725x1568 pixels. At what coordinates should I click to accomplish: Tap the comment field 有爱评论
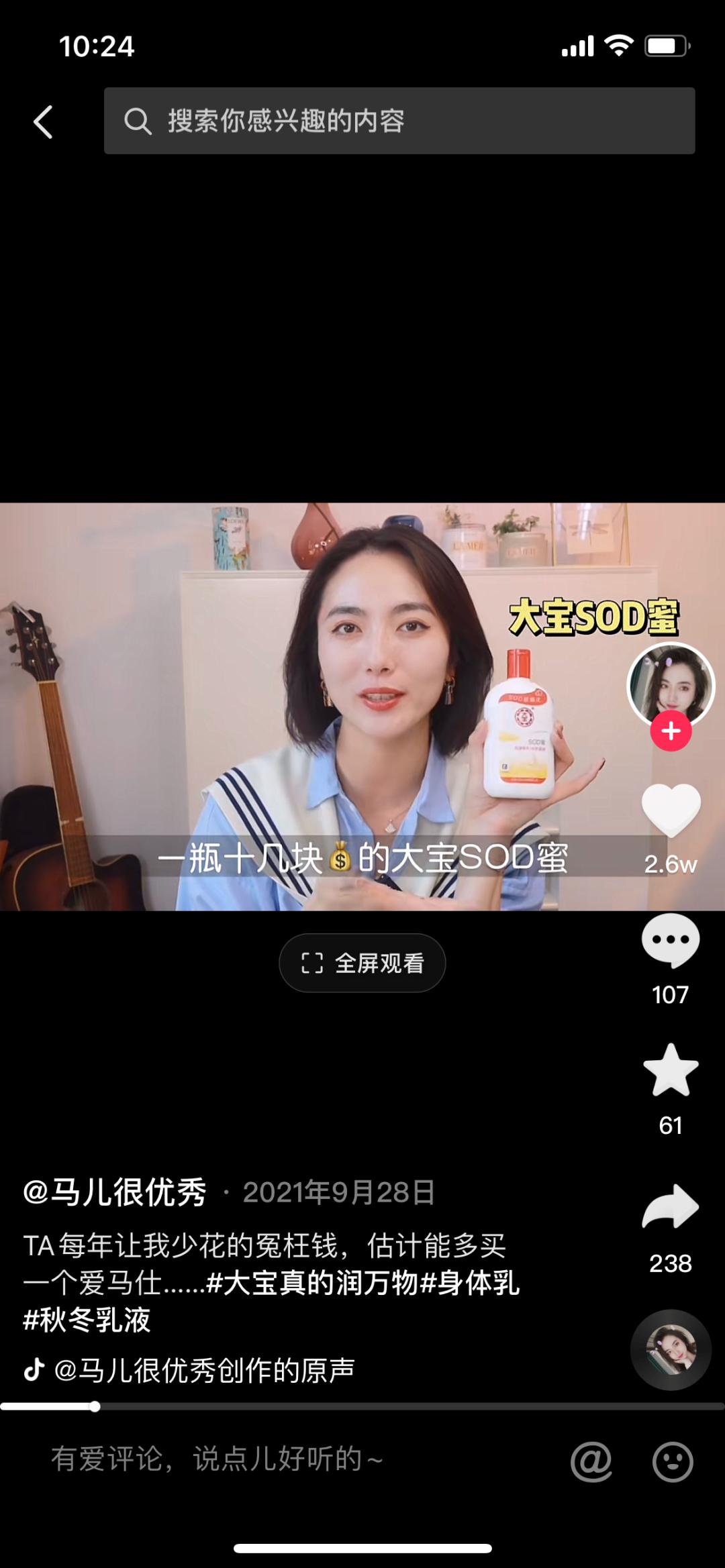pos(217,1459)
